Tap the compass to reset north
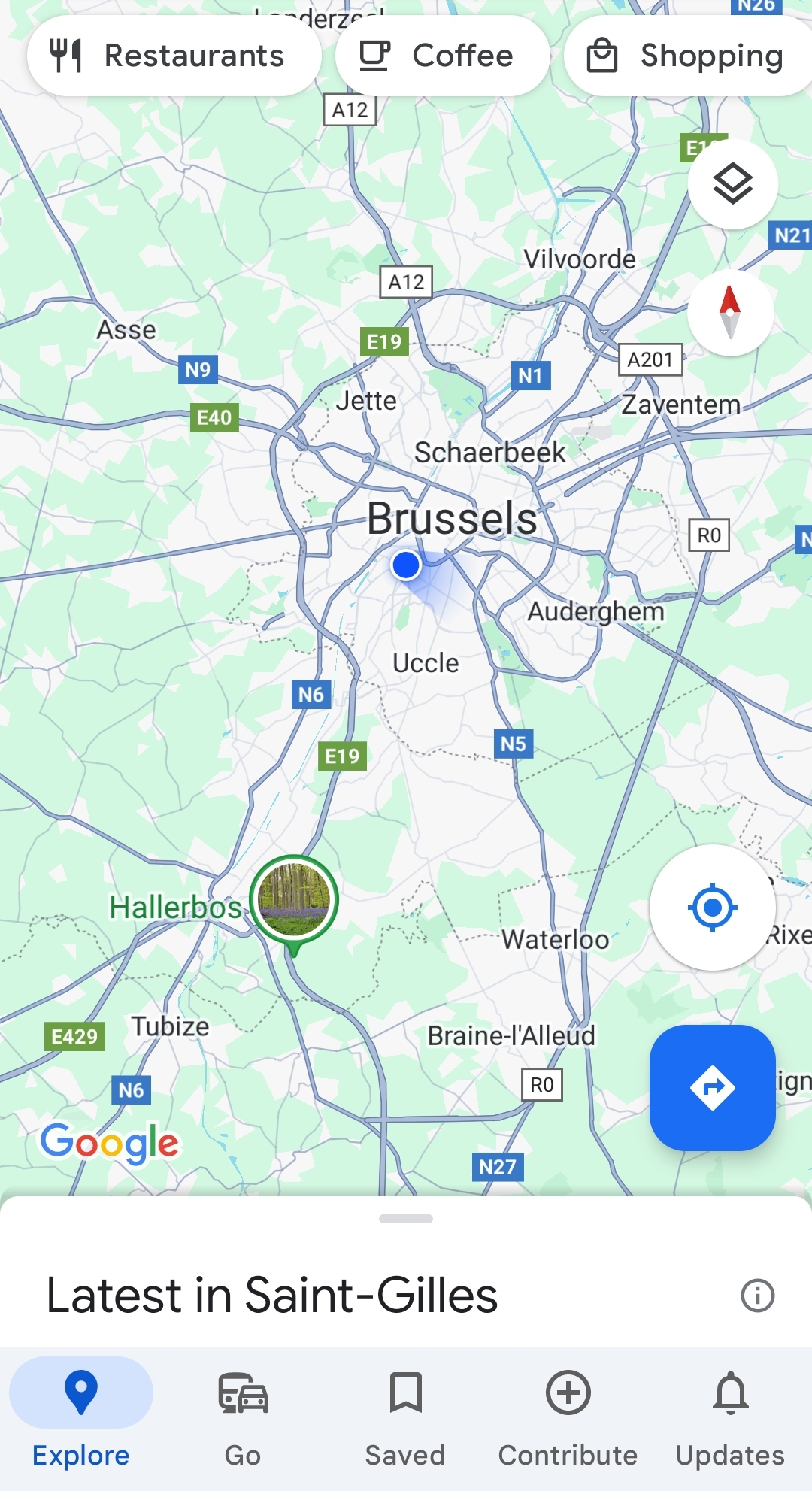 (x=730, y=312)
